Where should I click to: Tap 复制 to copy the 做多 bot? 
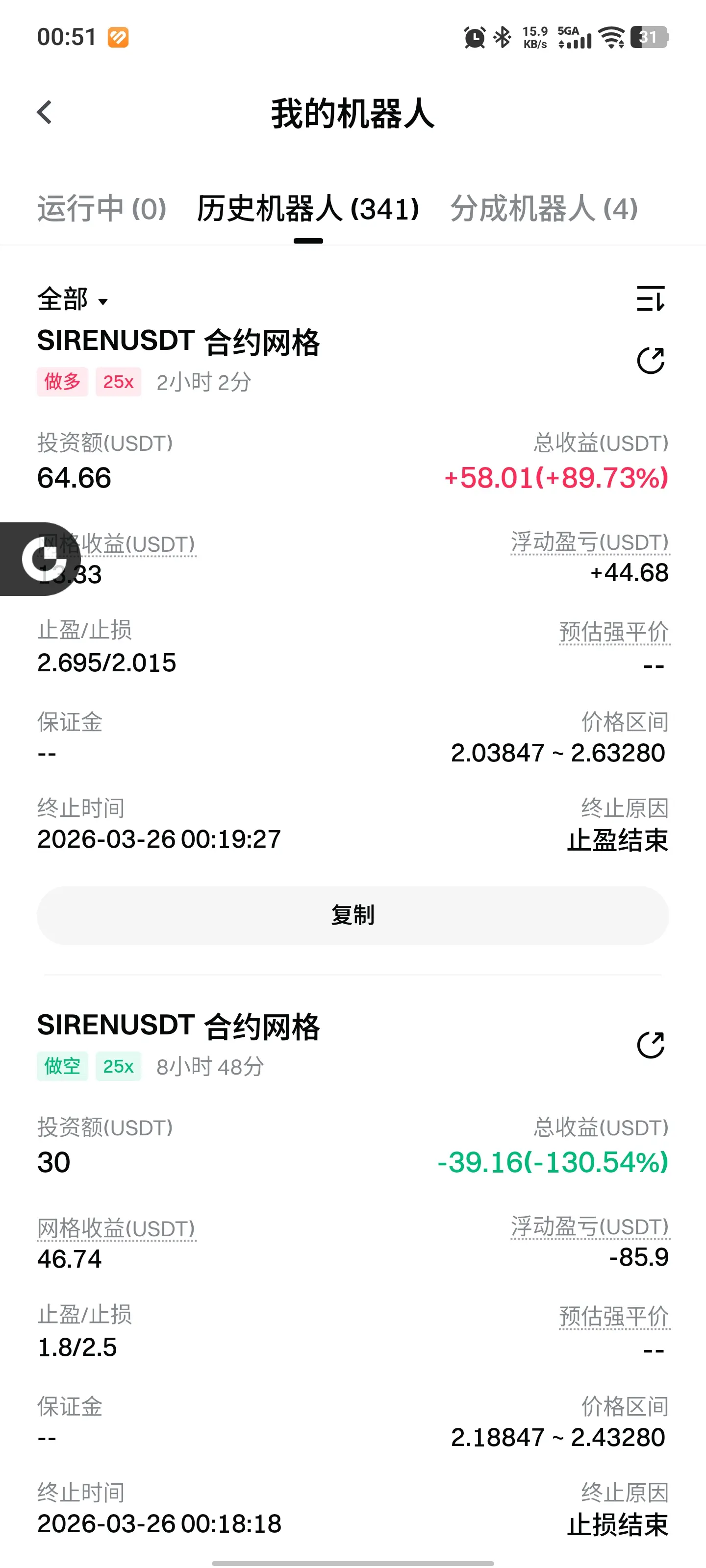353,915
